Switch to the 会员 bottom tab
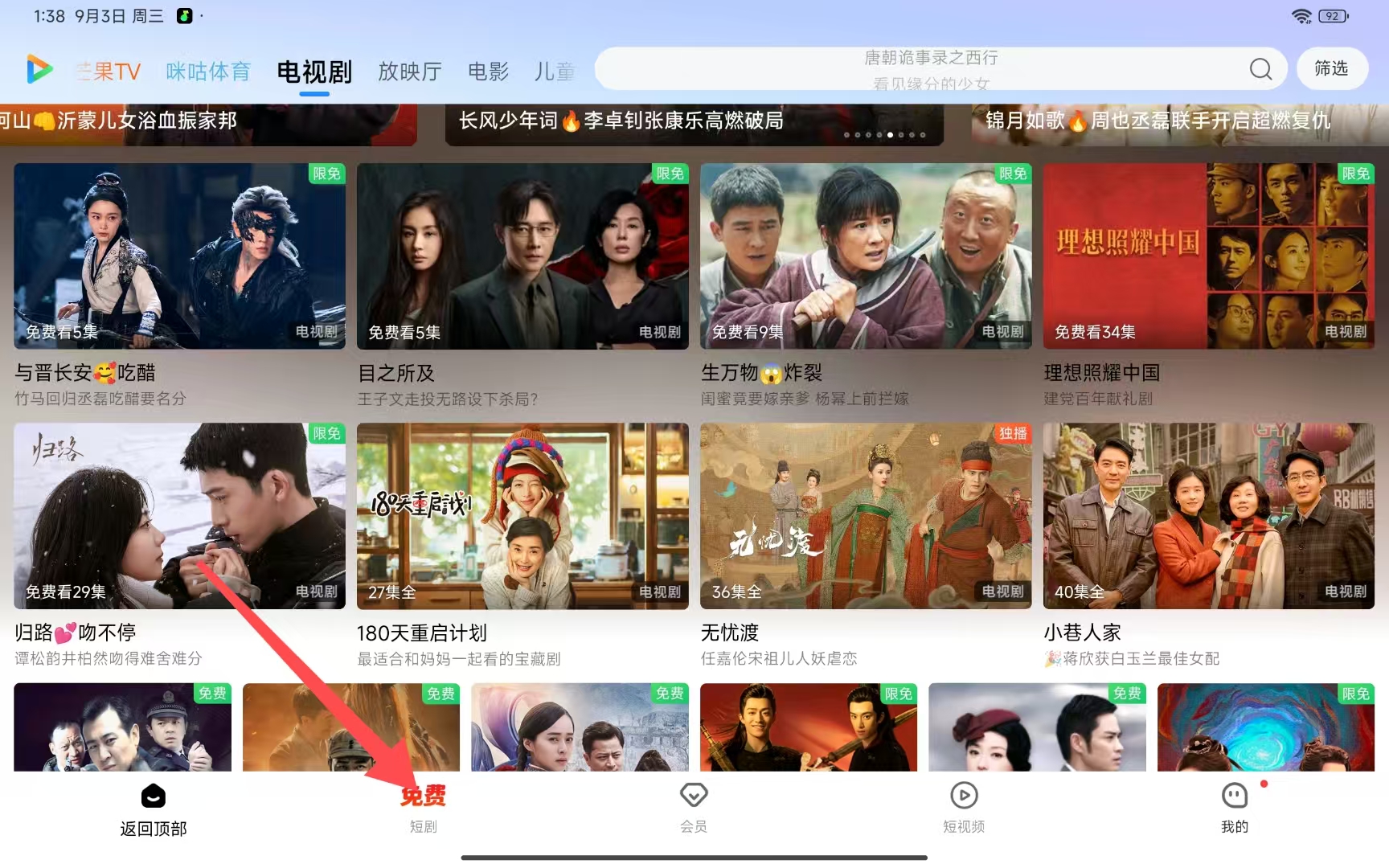 (693, 808)
